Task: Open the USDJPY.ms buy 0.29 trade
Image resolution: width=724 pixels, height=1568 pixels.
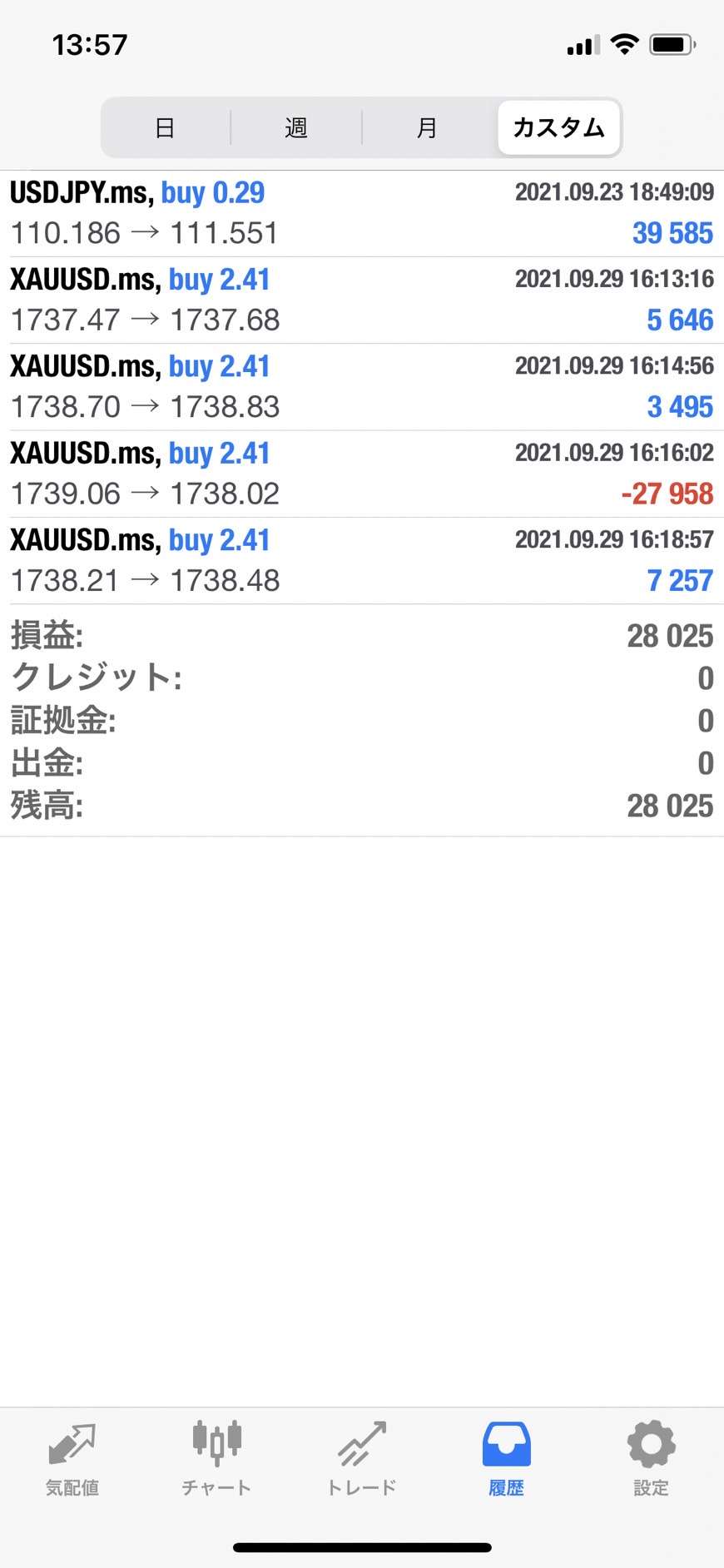Action: [x=361, y=213]
